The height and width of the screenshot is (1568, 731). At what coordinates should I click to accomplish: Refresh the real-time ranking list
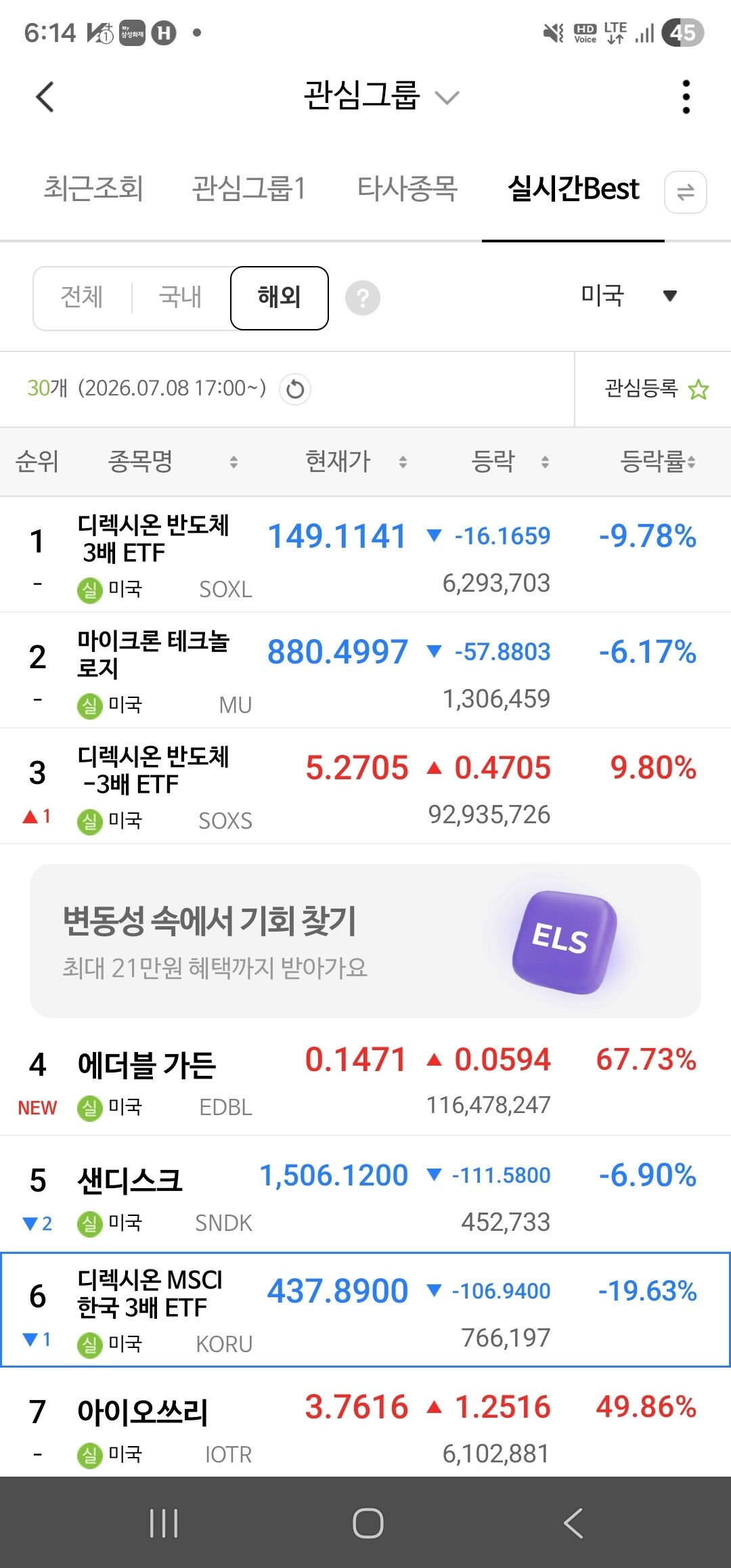[295, 389]
